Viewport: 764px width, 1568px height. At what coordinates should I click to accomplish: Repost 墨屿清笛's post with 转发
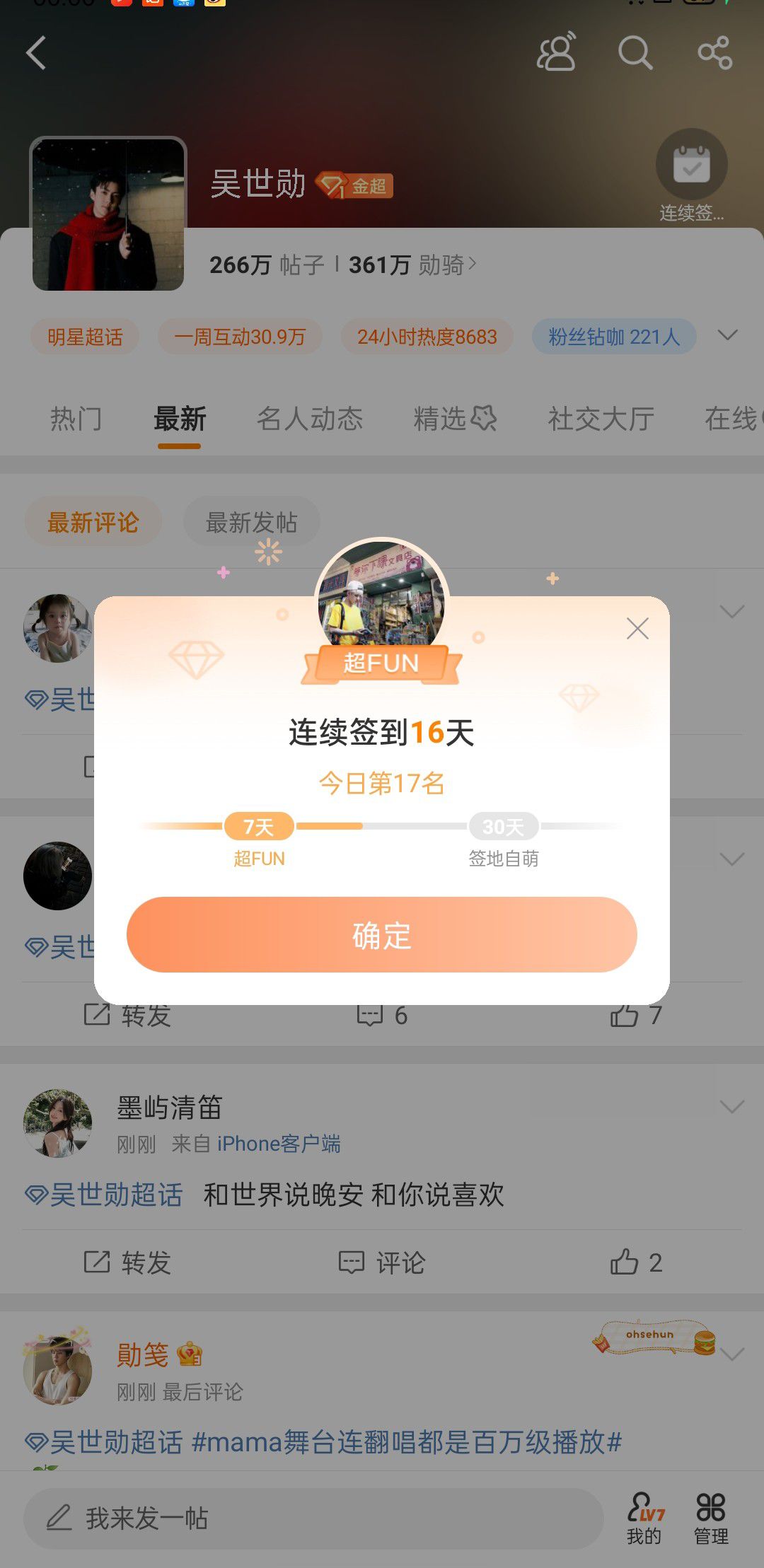pyautogui.click(x=127, y=1262)
